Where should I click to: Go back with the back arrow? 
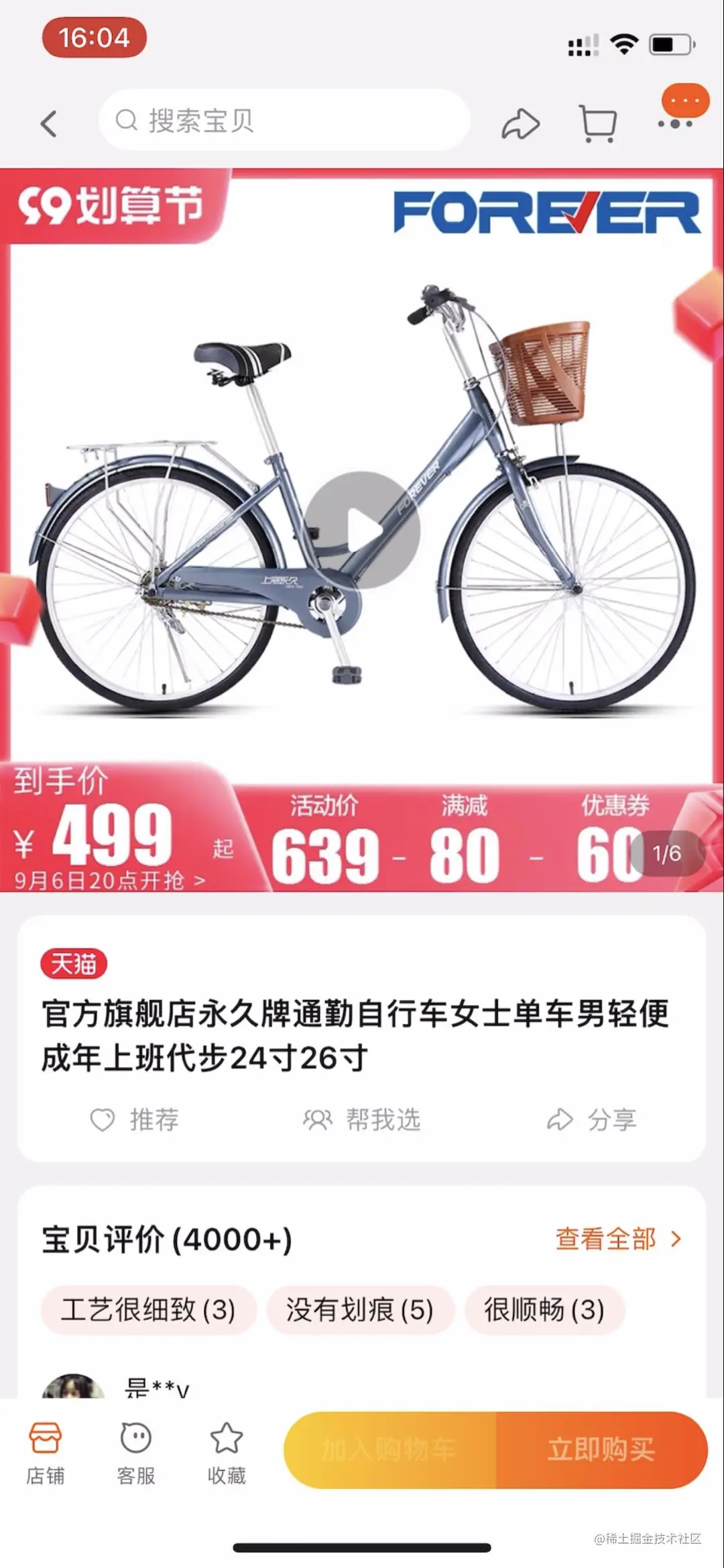[49, 123]
